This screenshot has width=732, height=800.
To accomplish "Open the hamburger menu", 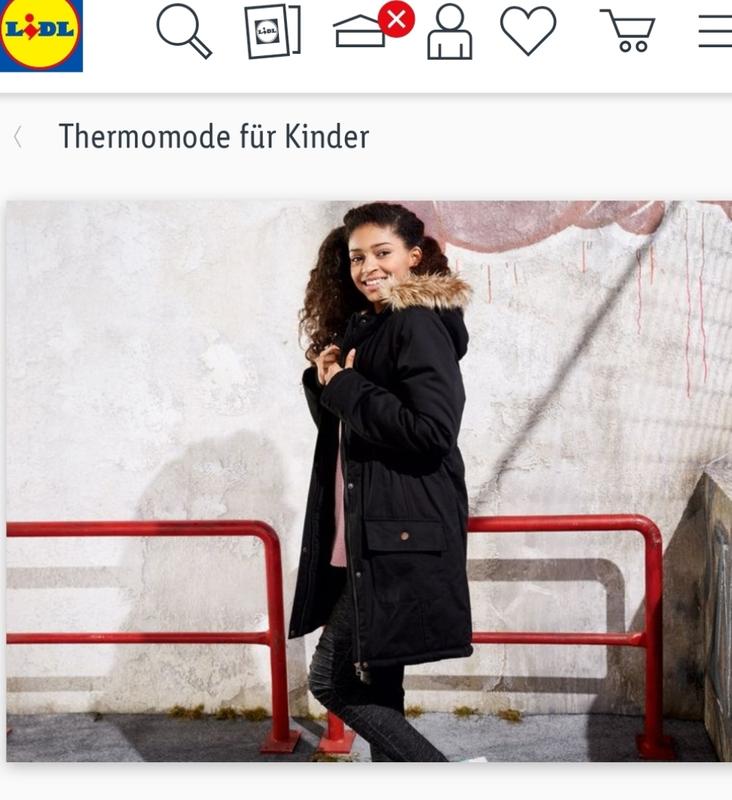I will tap(714, 31).
